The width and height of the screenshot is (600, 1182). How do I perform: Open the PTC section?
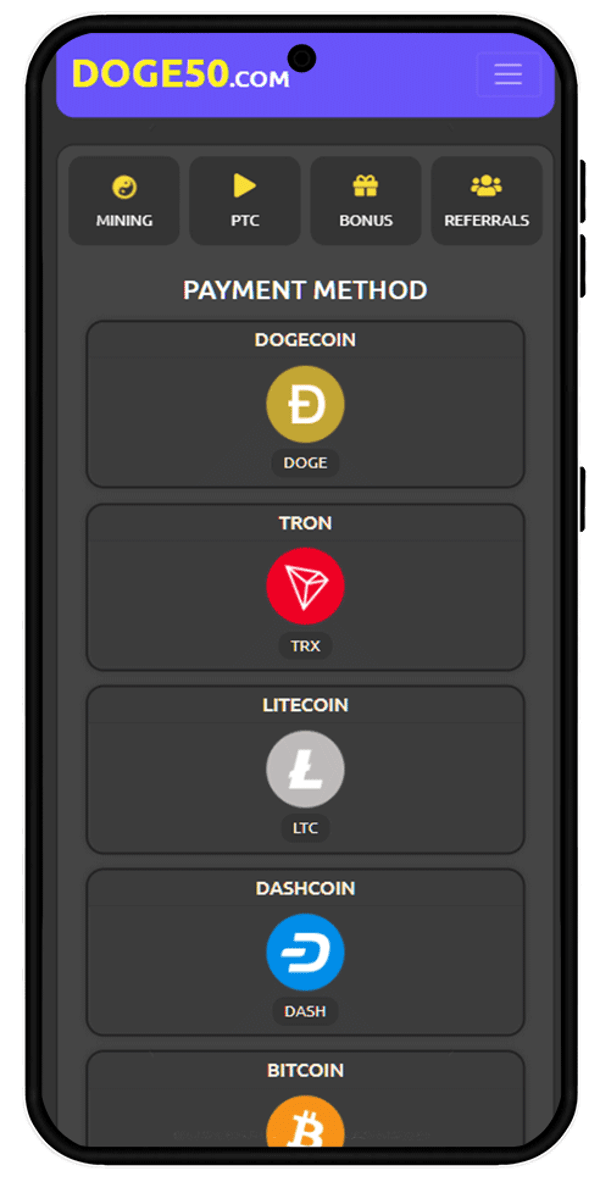click(245, 201)
